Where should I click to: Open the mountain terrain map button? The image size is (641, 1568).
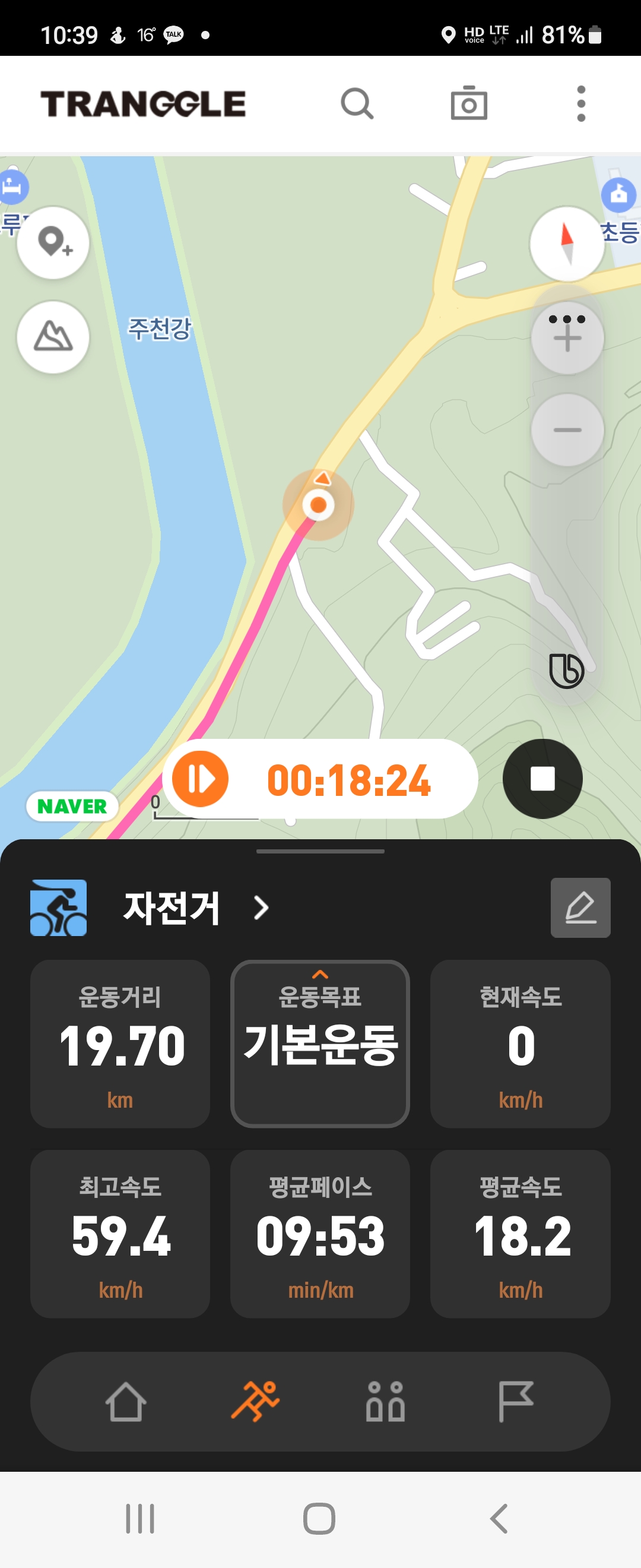53,337
